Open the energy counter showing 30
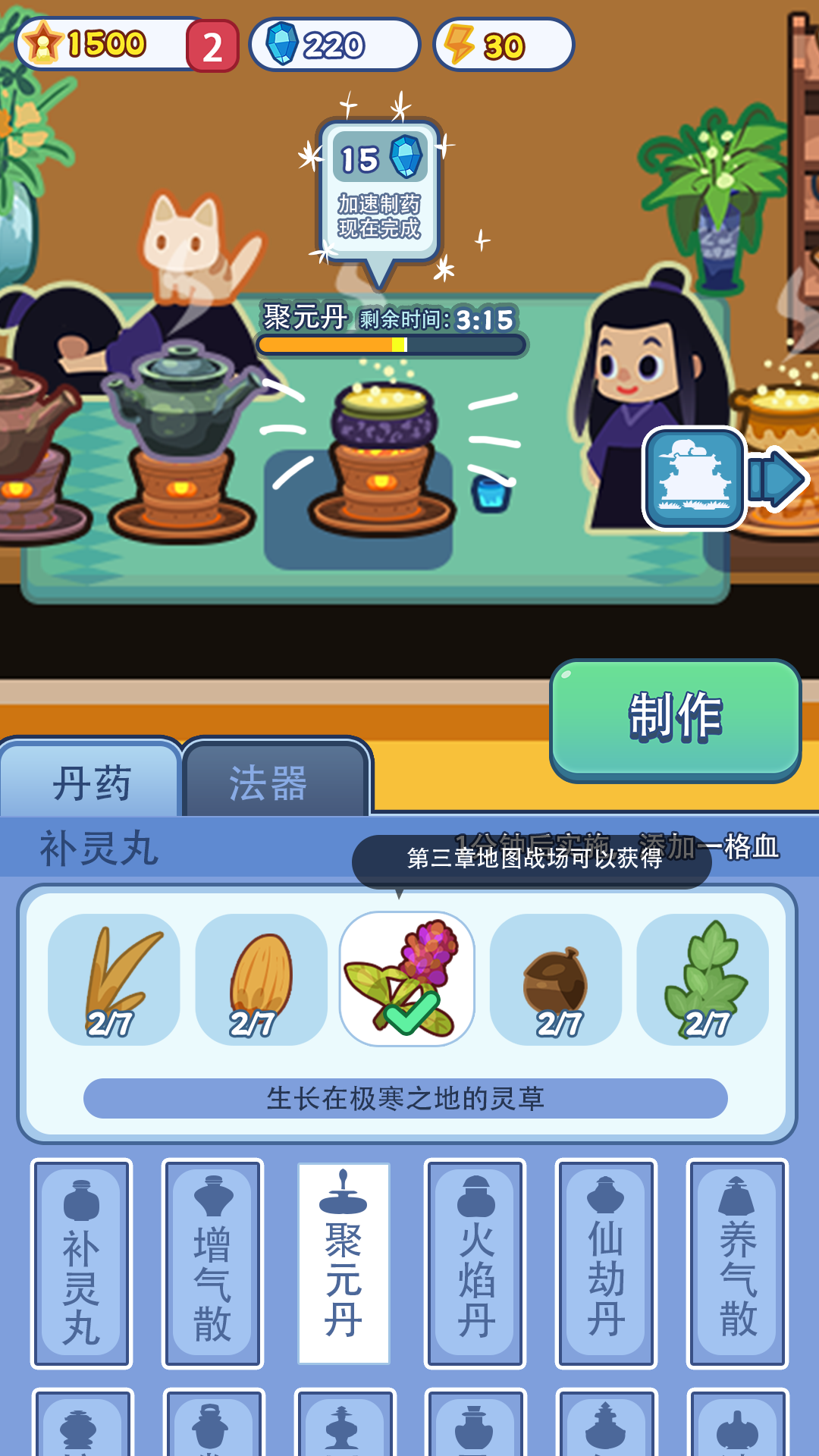Viewport: 819px width, 1456px height. tap(503, 45)
